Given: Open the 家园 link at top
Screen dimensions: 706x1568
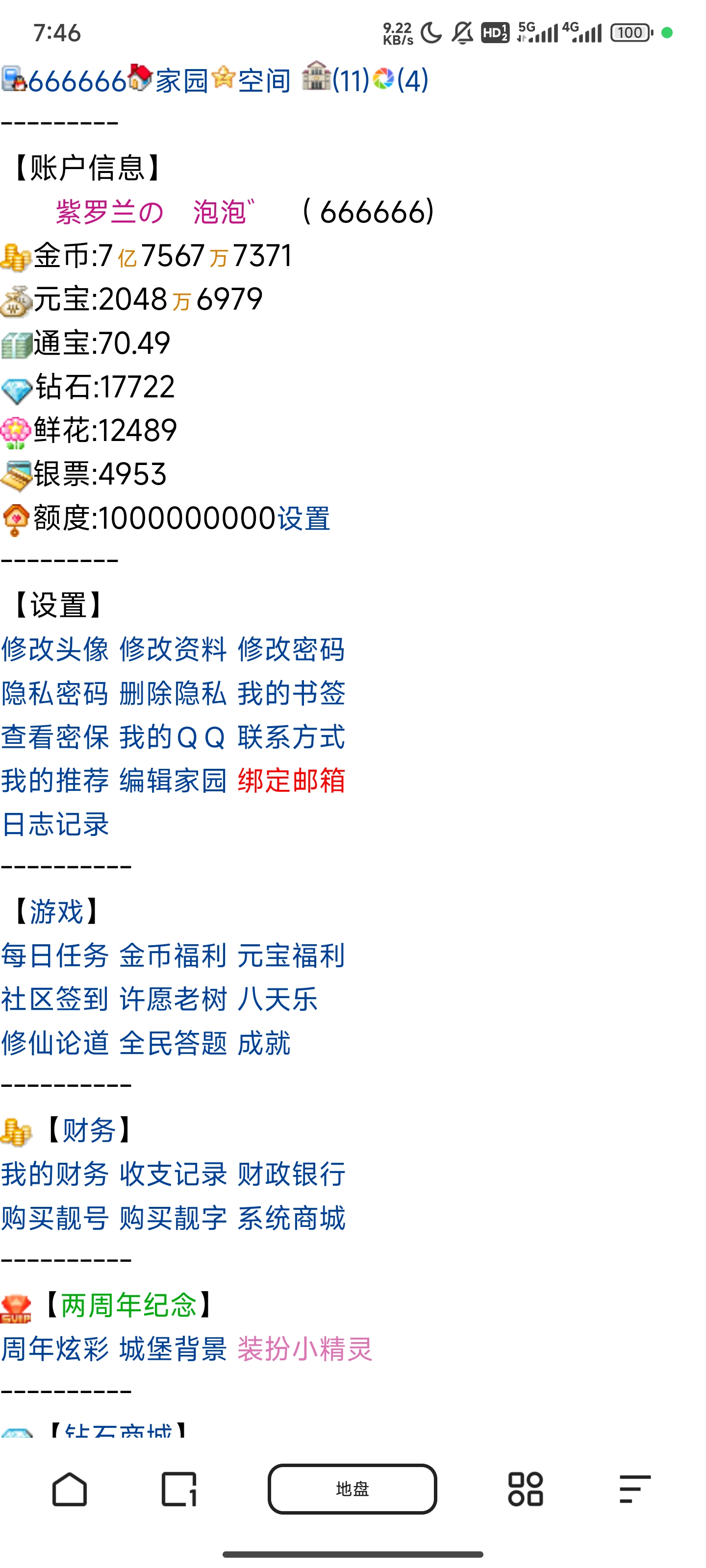Looking at the screenshot, I should point(181,81).
